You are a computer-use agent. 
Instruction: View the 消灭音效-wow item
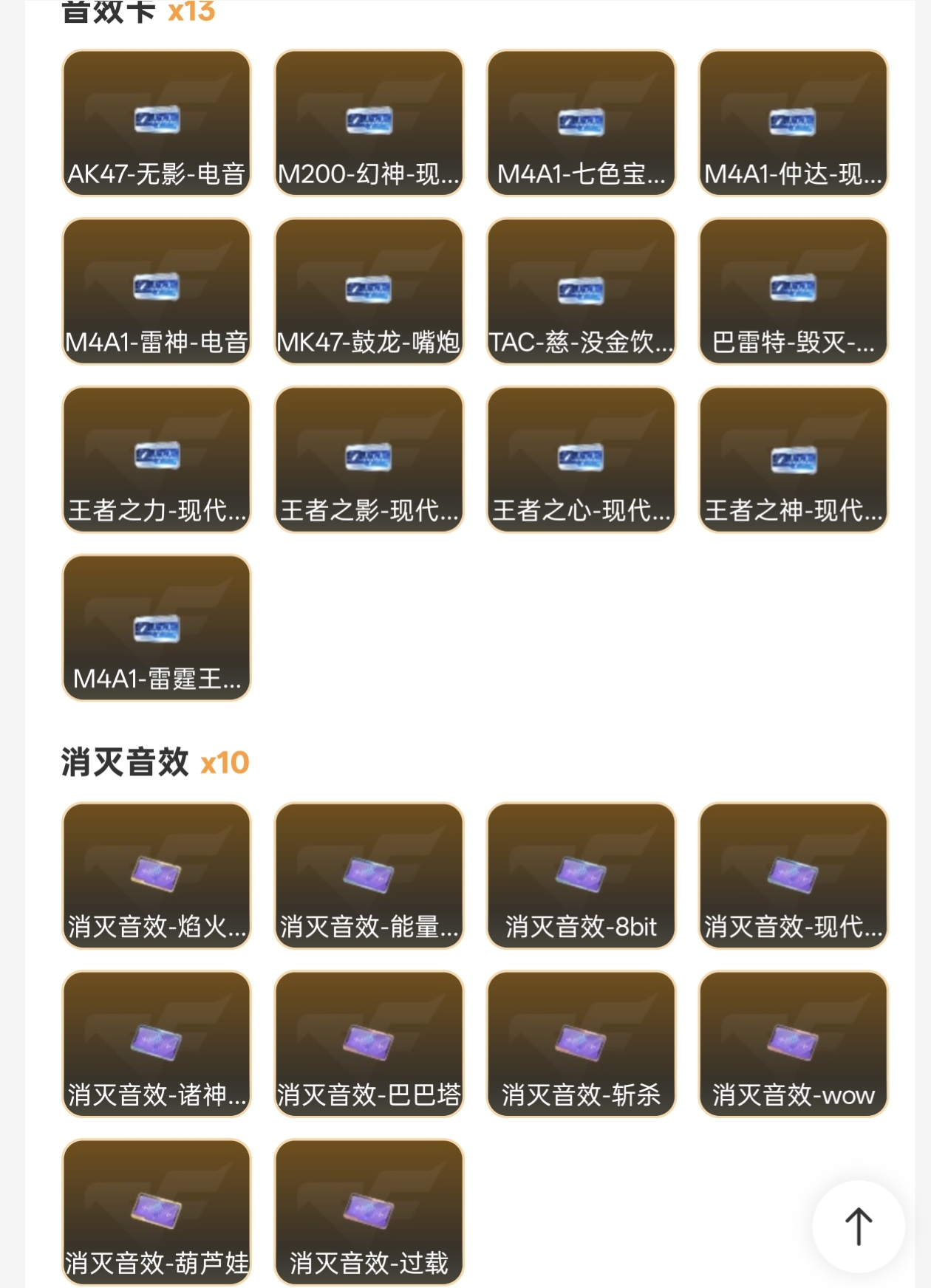coord(793,1043)
